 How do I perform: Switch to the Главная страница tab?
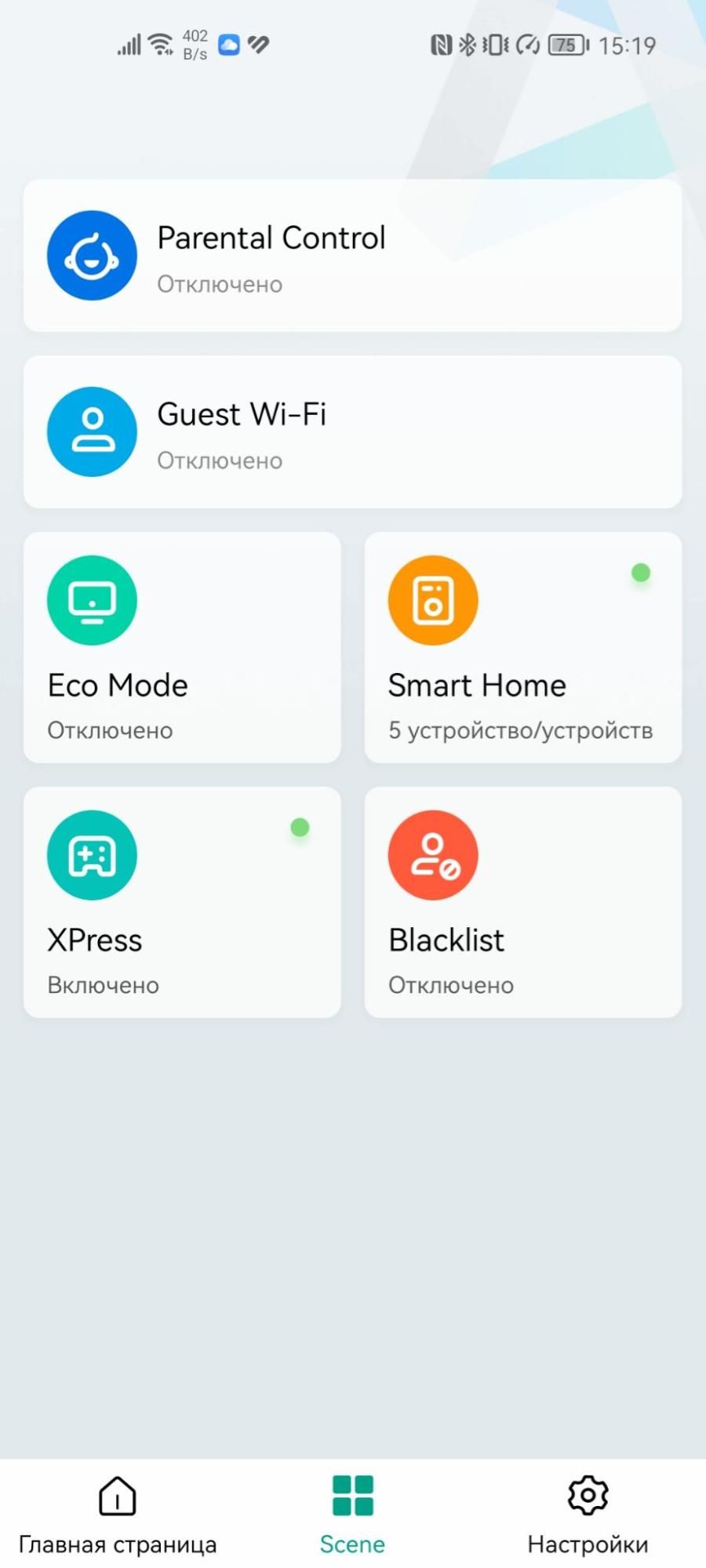coord(118,1514)
